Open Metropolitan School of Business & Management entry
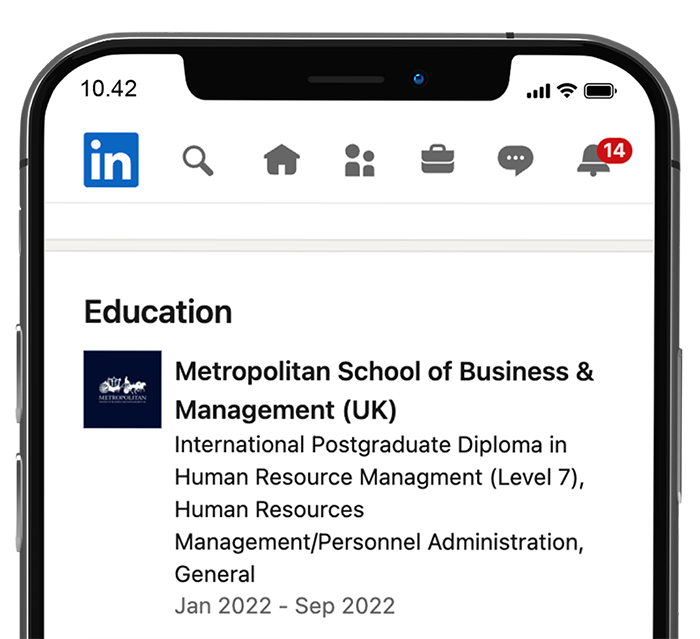The image size is (700, 639). pos(384,390)
